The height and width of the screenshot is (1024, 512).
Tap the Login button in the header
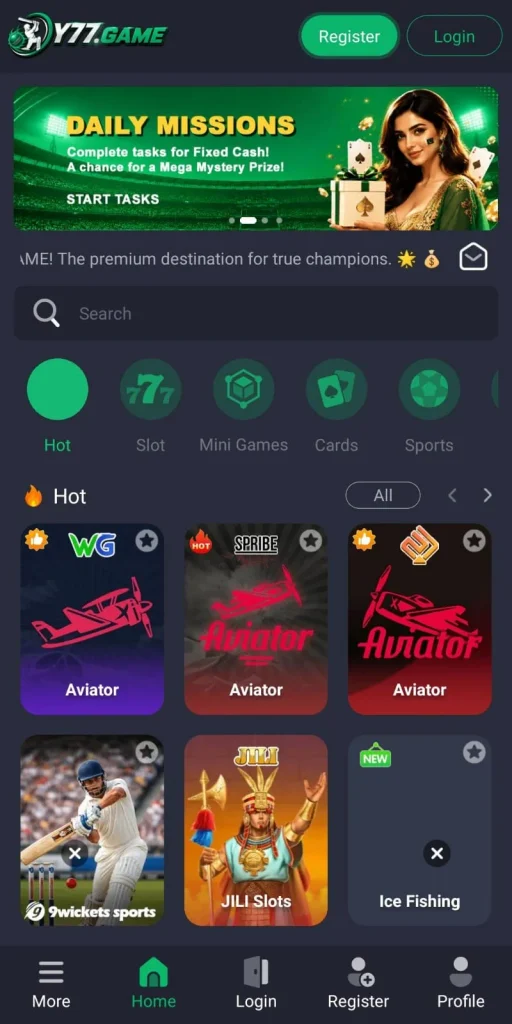coord(454,37)
